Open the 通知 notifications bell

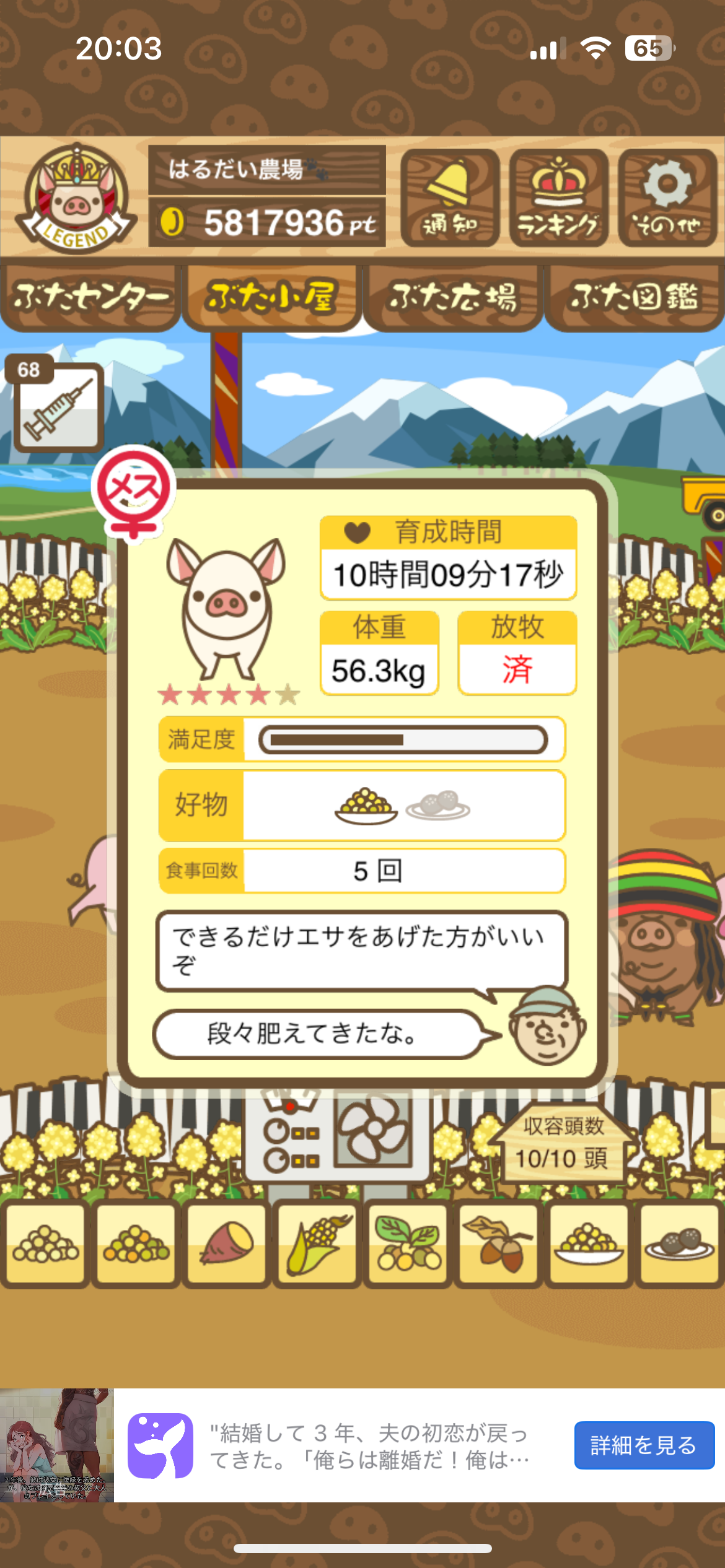tap(450, 198)
